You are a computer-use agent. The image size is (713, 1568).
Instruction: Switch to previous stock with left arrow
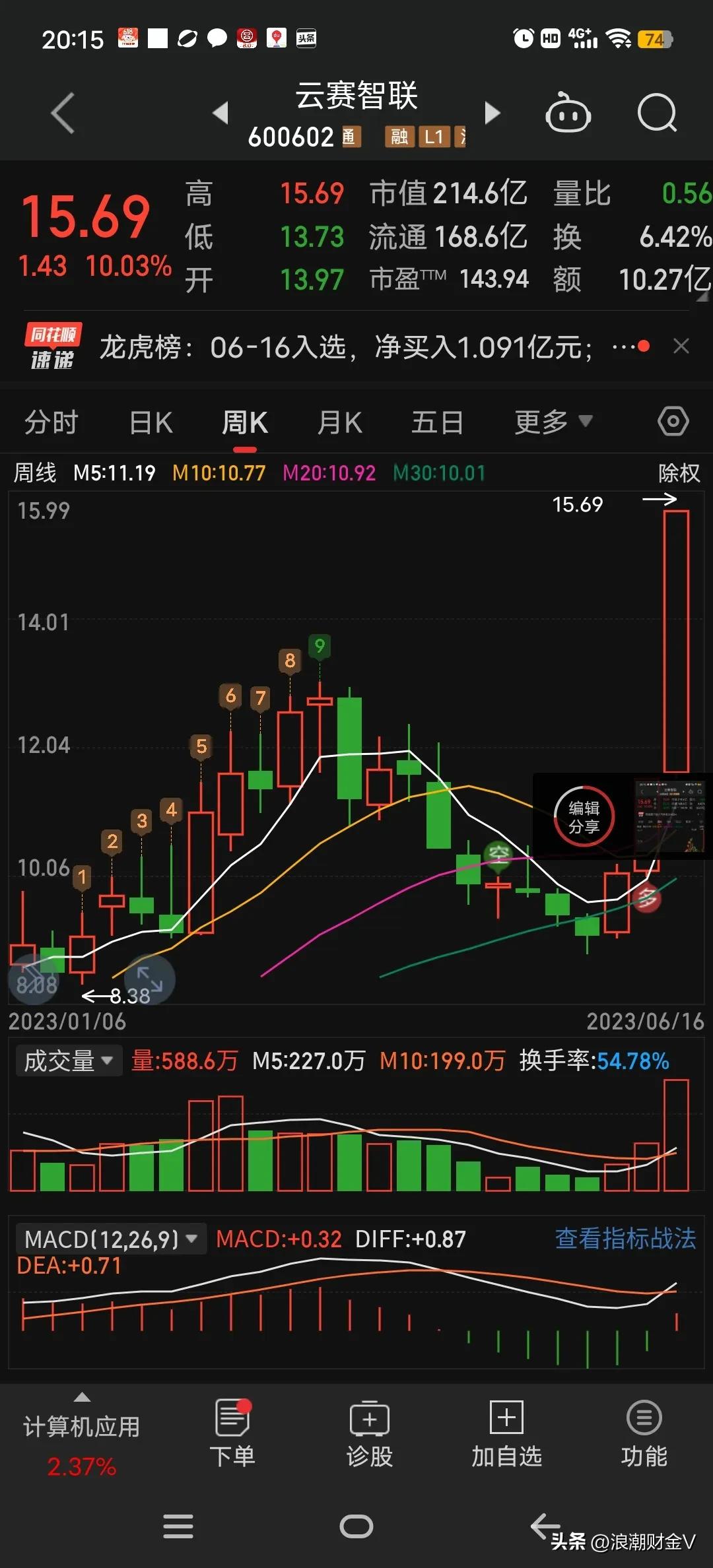tap(221, 113)
